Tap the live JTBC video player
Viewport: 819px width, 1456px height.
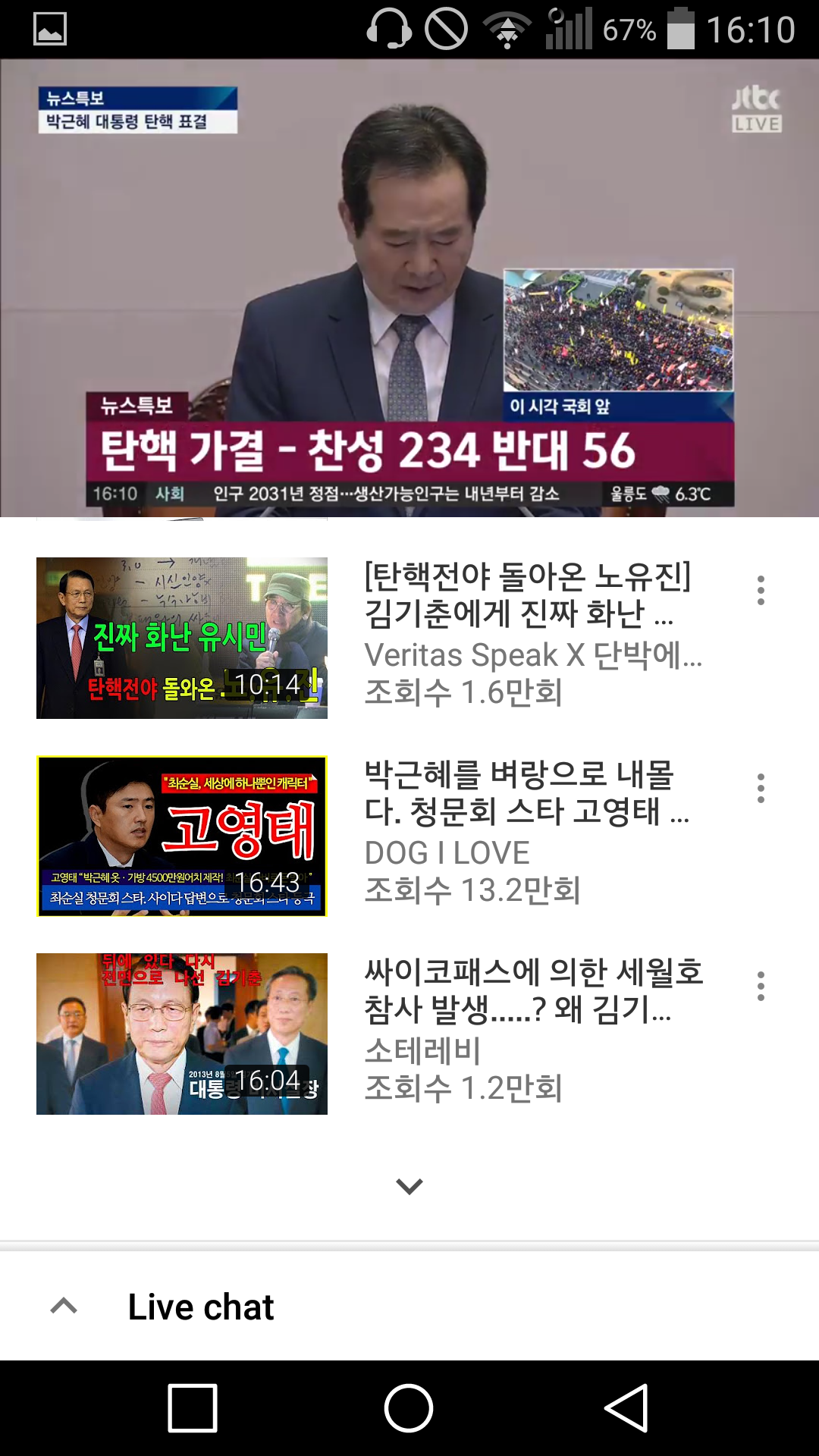pyautogui.click(x=409, y=288)
